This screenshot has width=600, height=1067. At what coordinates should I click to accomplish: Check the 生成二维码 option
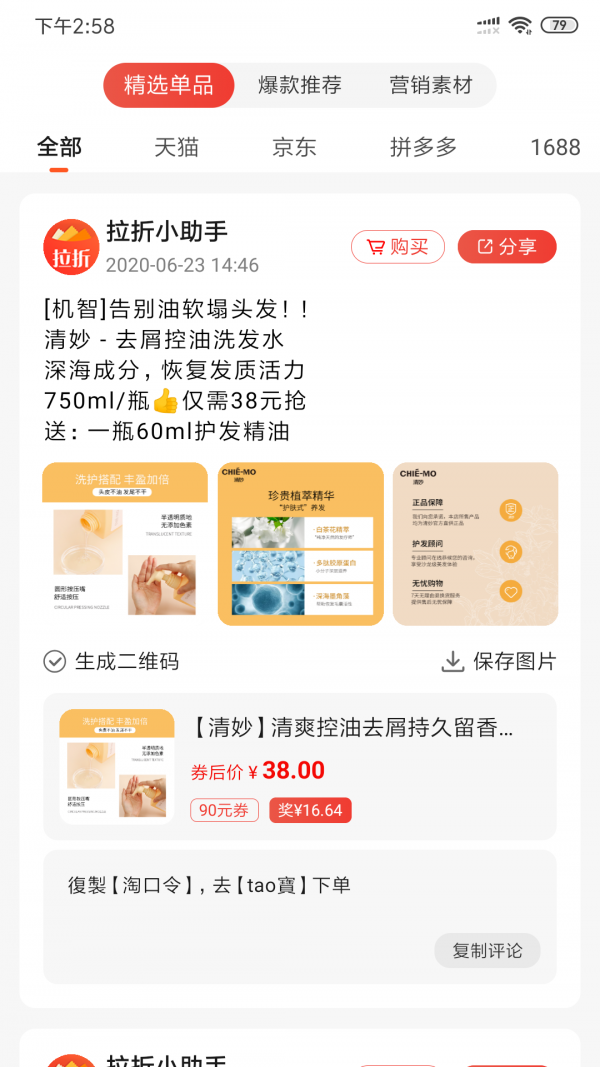(x=111, y=661)
